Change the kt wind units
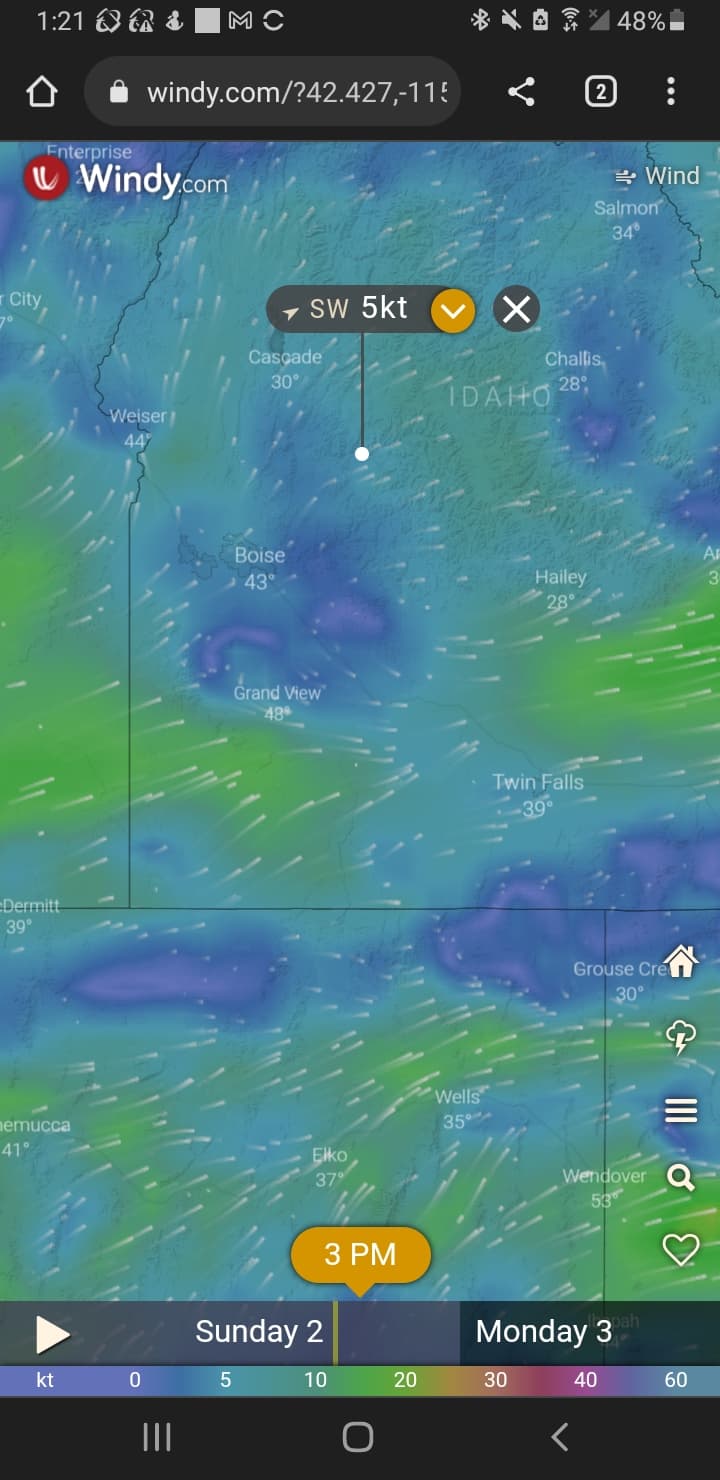This screenshot has height=1480, width=720. (x=45, y=1380)
